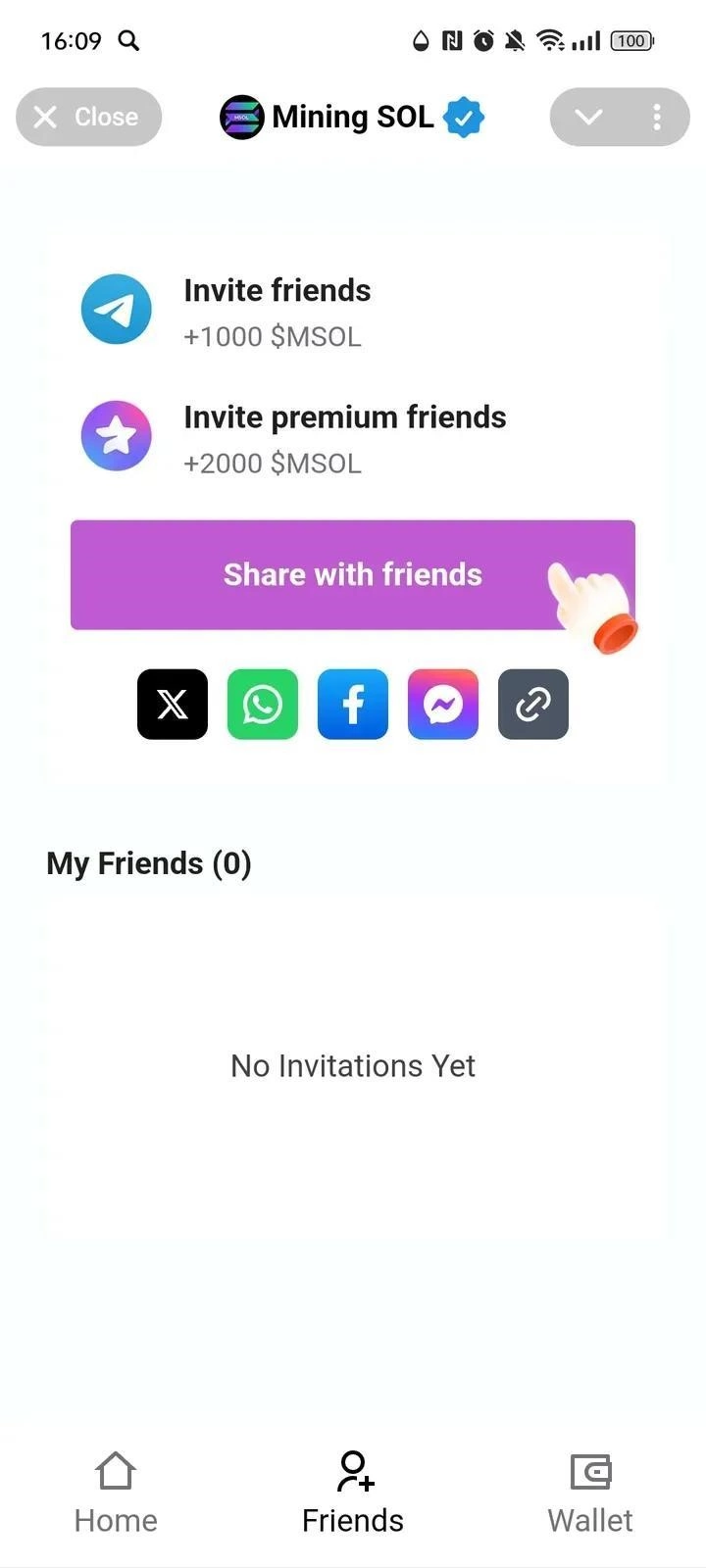The height and width of the screenshot is (1568, 706).
Task: Select the Friends tab
Action: 353,1493
